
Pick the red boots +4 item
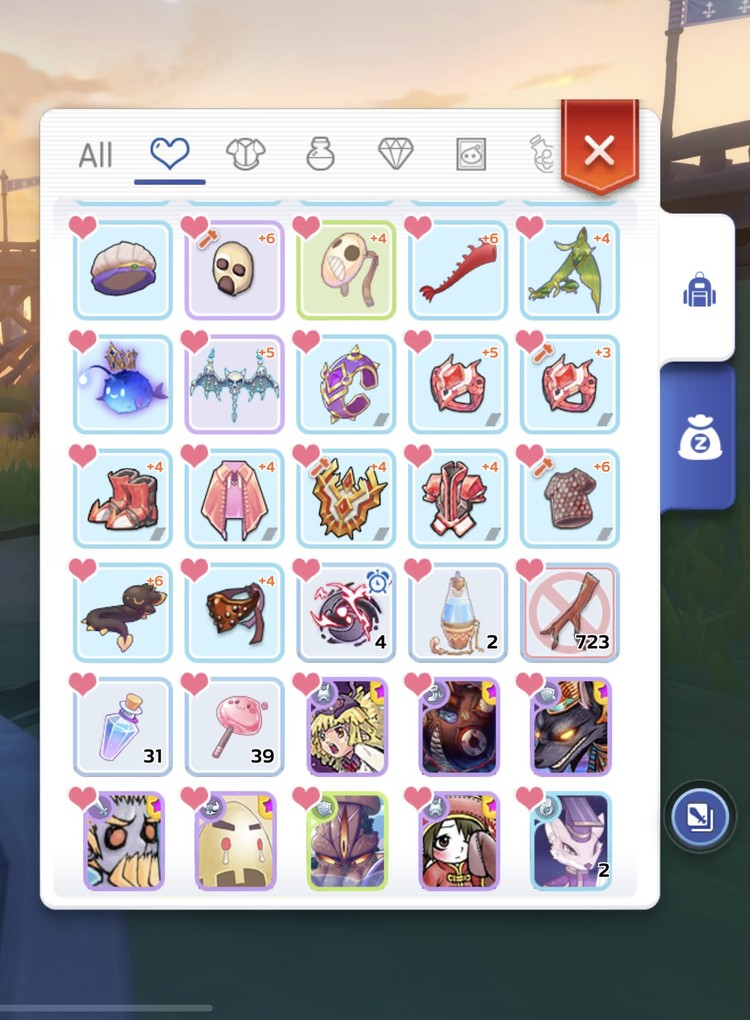pyautogui.click(x=122, y=498)
